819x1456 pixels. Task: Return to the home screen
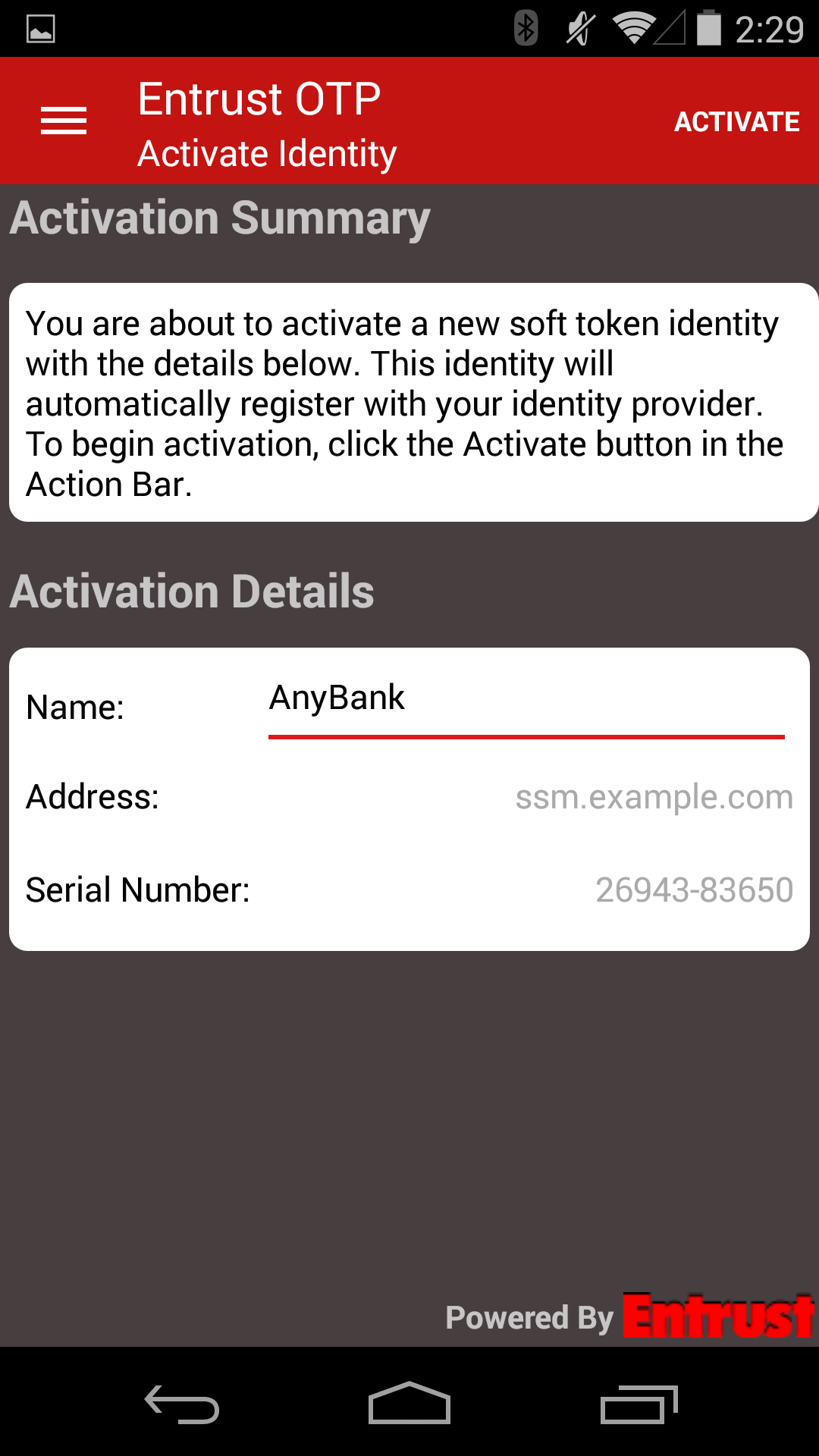pos(409,1404)
